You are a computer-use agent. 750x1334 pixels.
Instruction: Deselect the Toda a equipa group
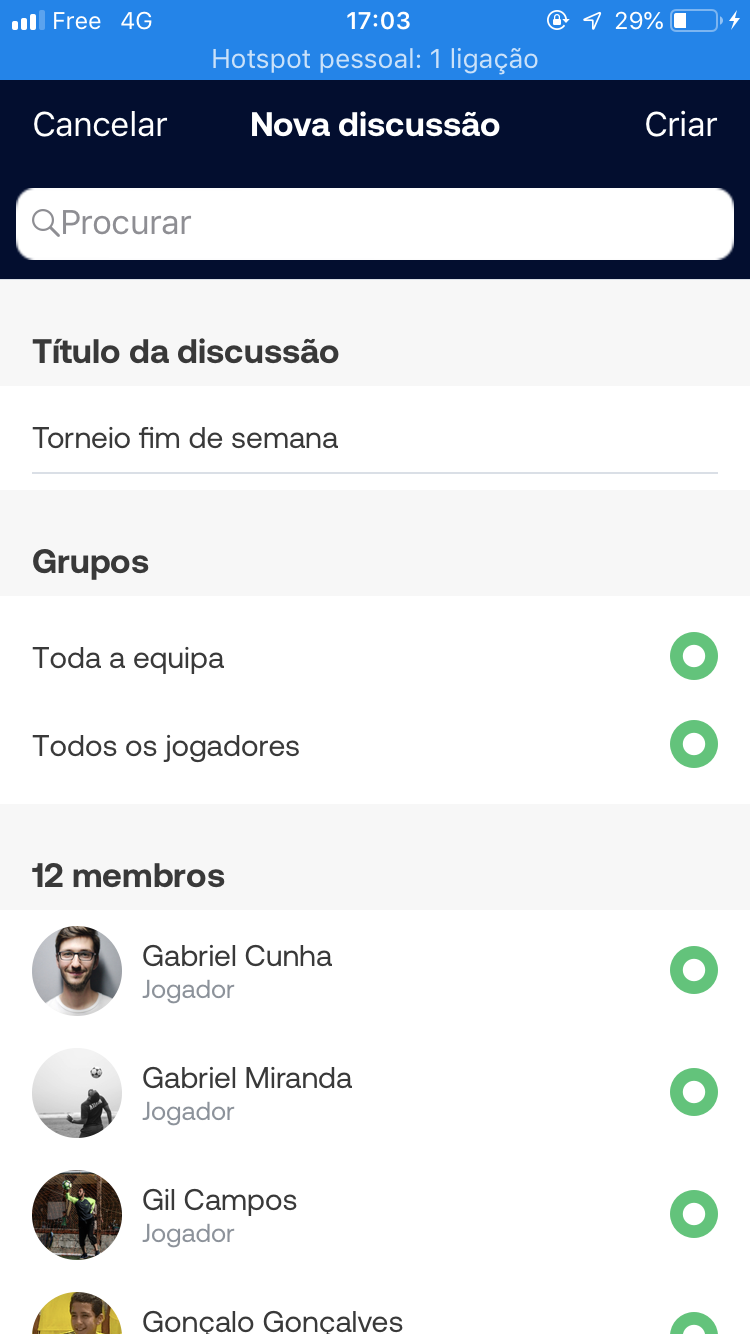coord(693,657)
